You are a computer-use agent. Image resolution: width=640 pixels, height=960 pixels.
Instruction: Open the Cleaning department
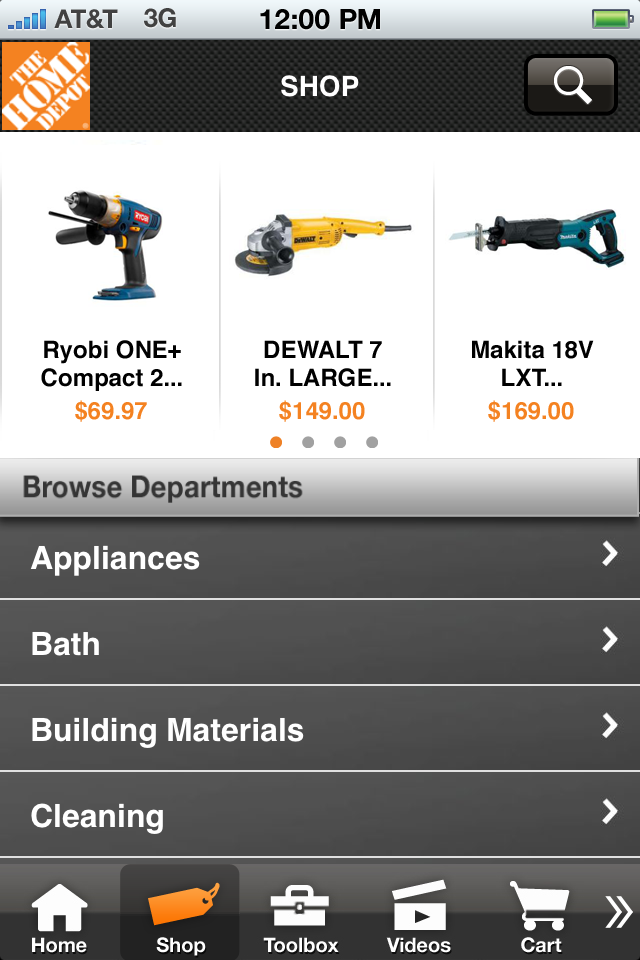point(320,815)
